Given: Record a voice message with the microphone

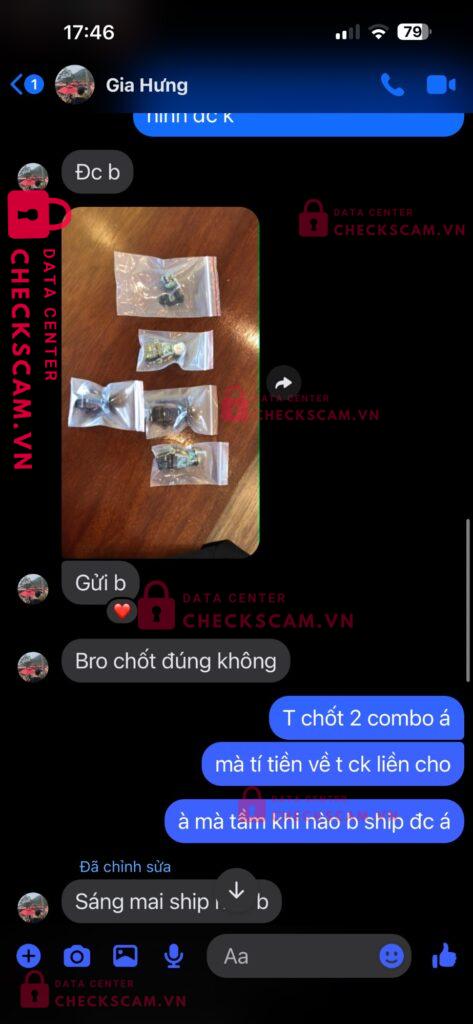Looking at the screenshot, I should 173,957.
